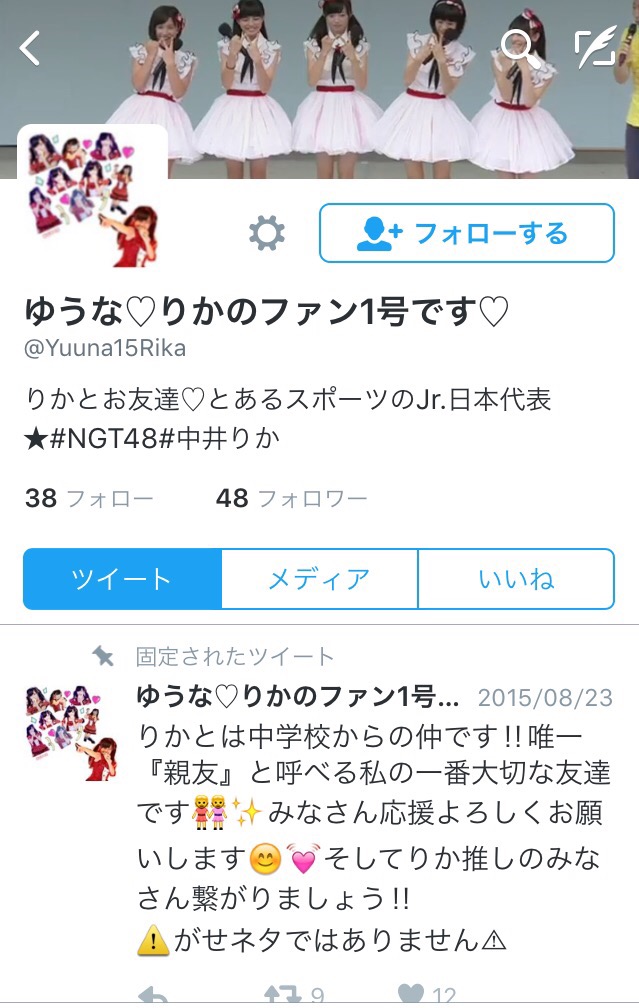639x1008 pixels.
Task: Switch to the メディア tab
Action: point(319,579)
